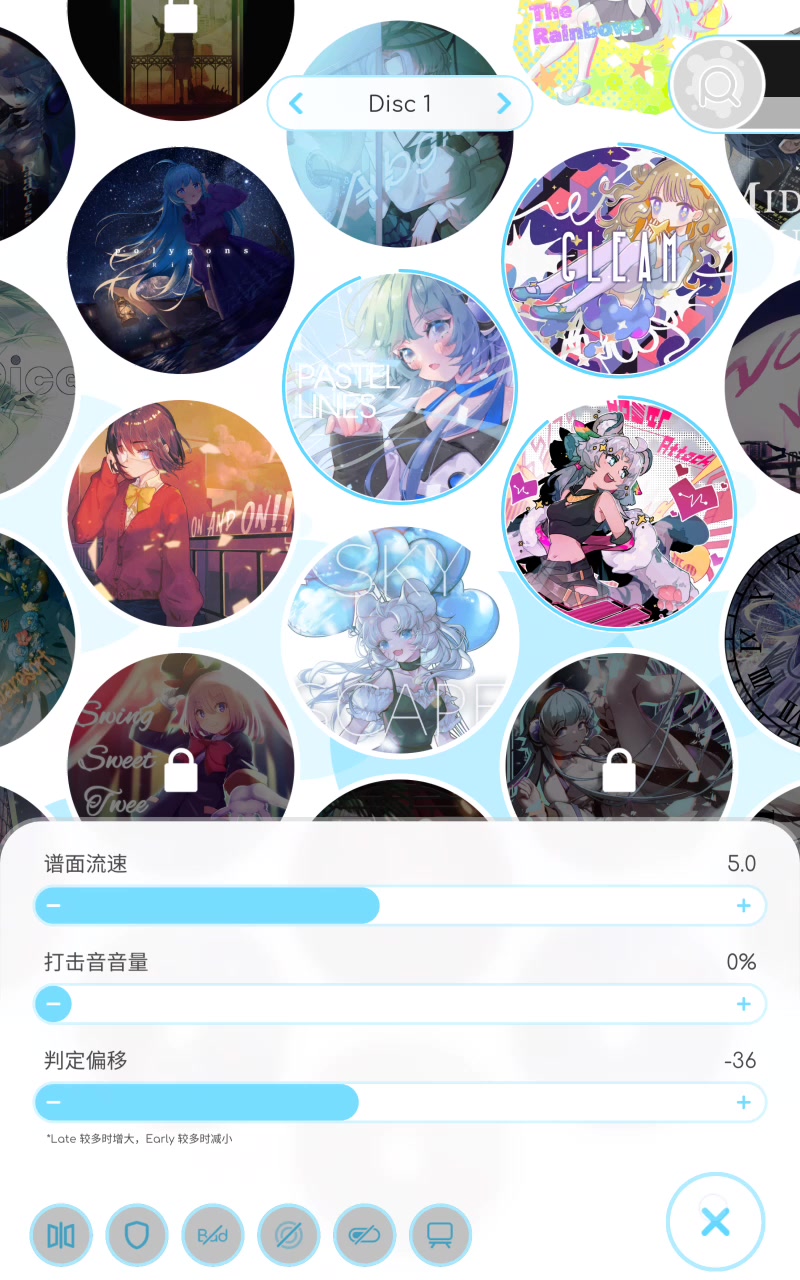Select the polygons song cover
Image resolution: width=800 pixels, height=1280 pixels.
click(181, 261)
